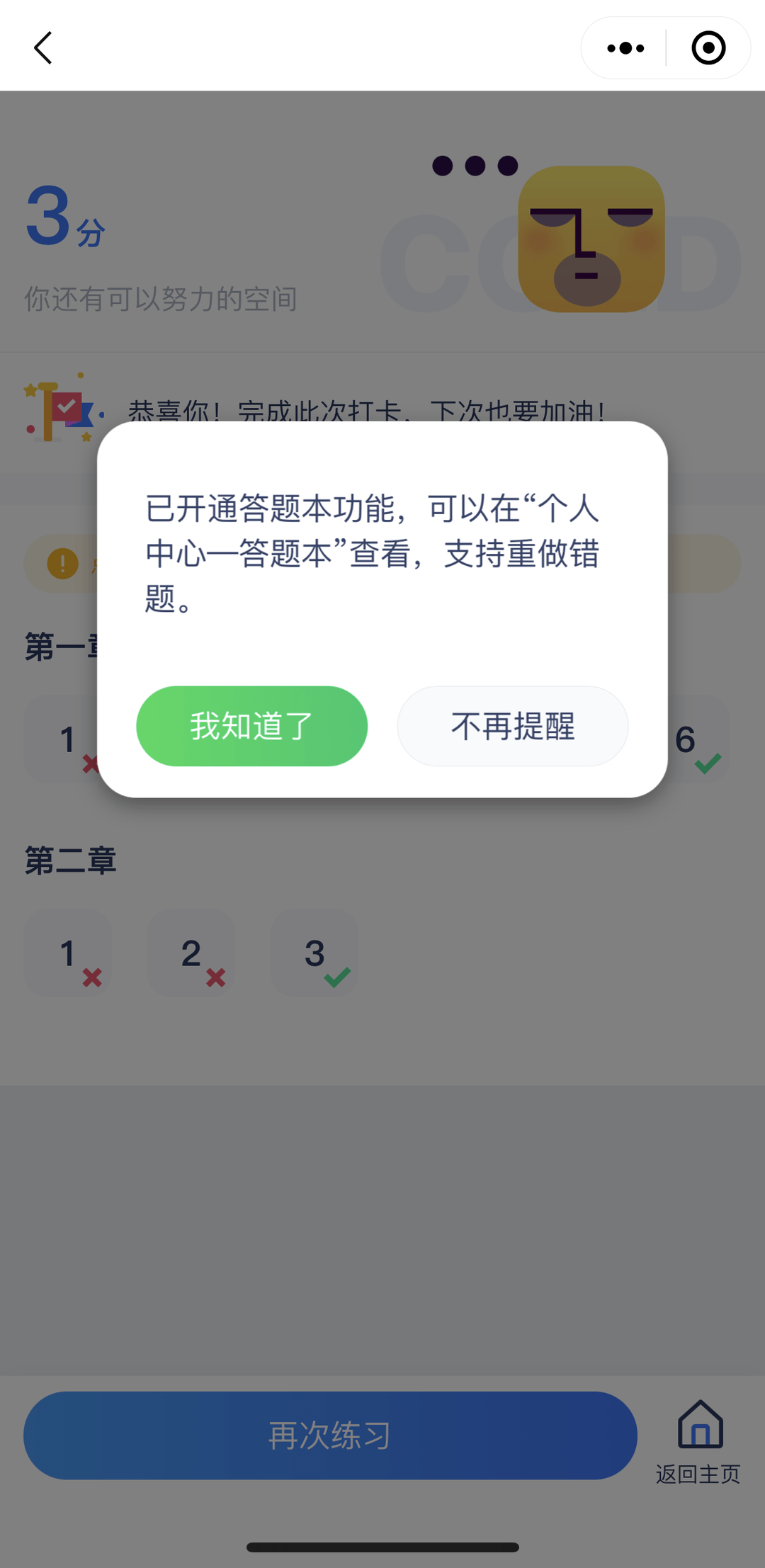Close the mini program with the circle icon
Viewport: 765px width, 1568px height.
coord(708,48)
